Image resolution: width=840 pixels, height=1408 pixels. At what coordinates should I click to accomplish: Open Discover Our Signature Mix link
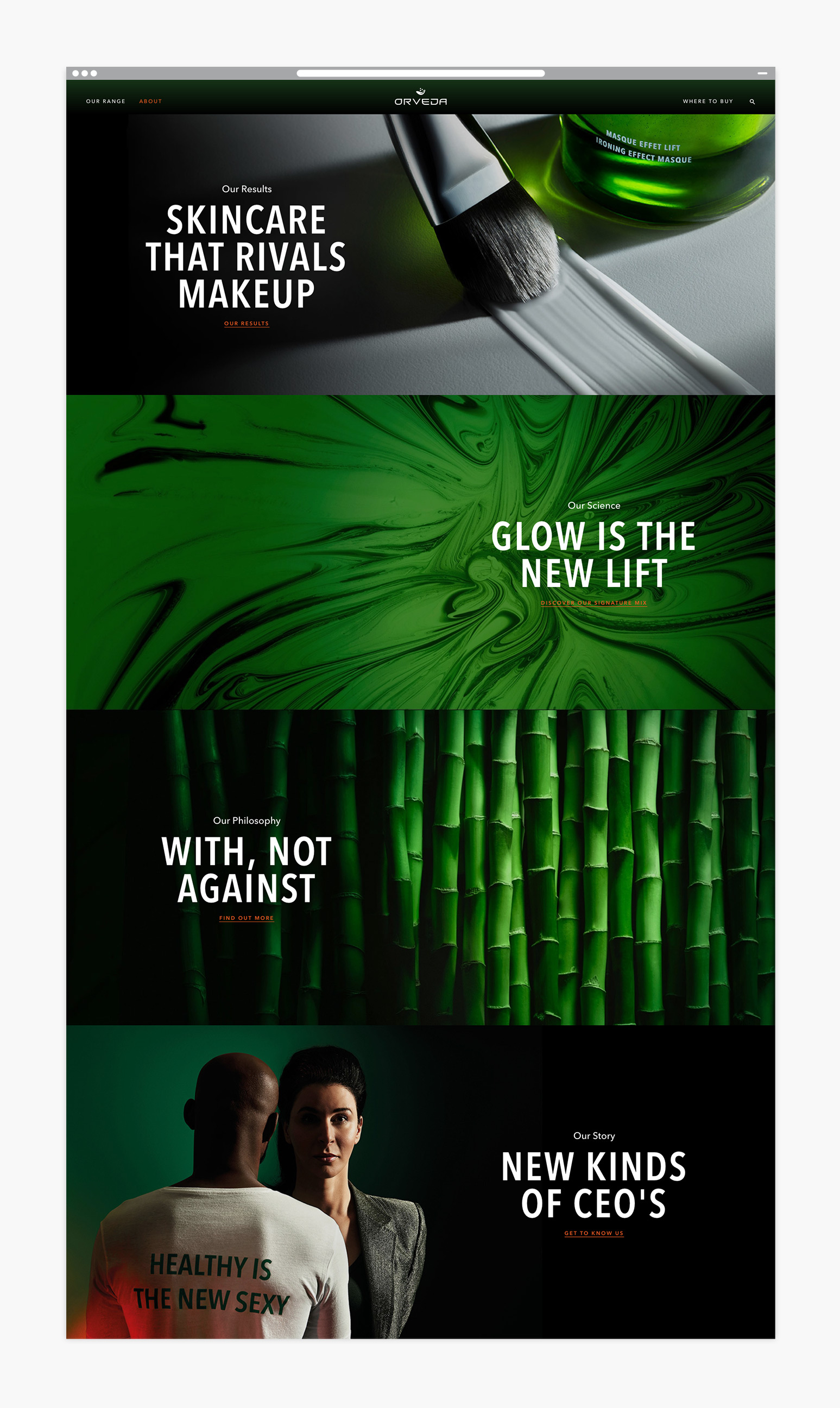594,603
